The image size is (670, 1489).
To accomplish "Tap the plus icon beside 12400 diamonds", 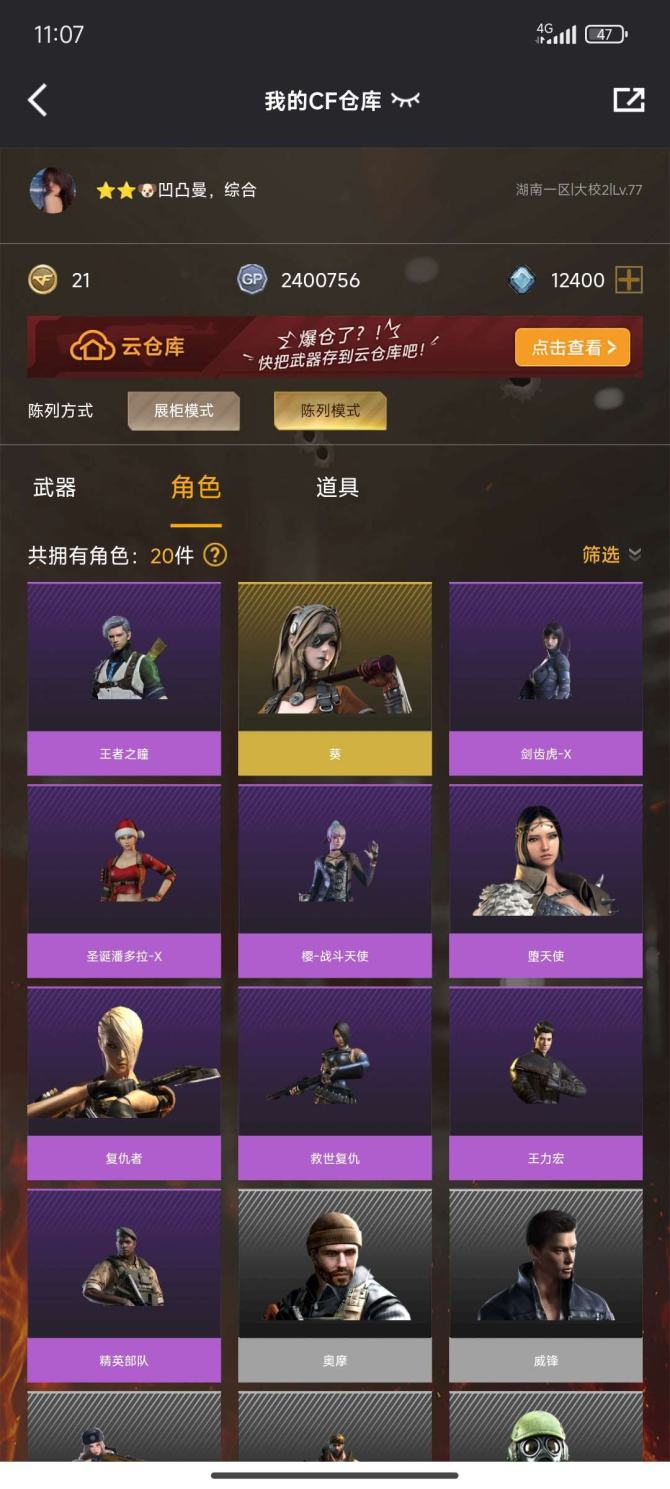I will point(628,280).
